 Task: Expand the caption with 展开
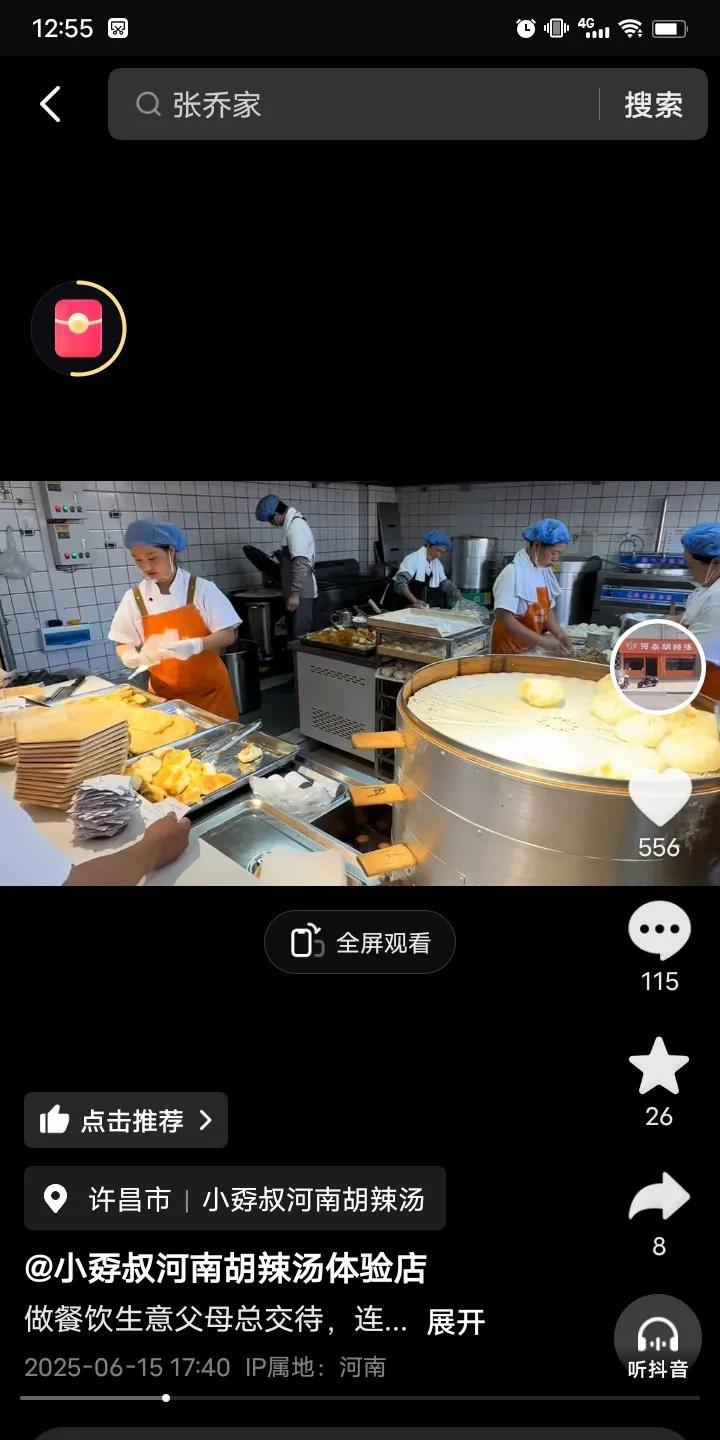(456, 1322)
